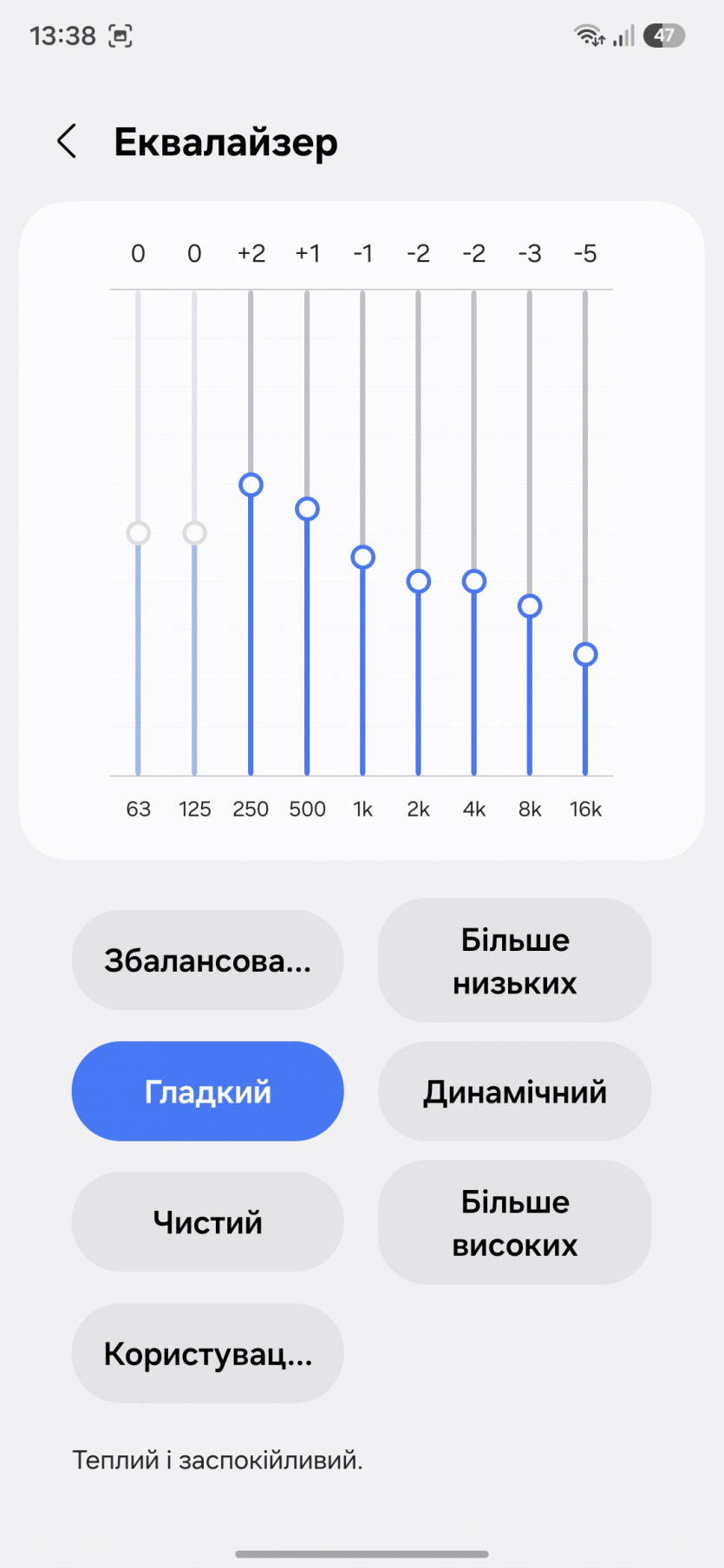Choose the Більше низьких preset

point(514,960)
